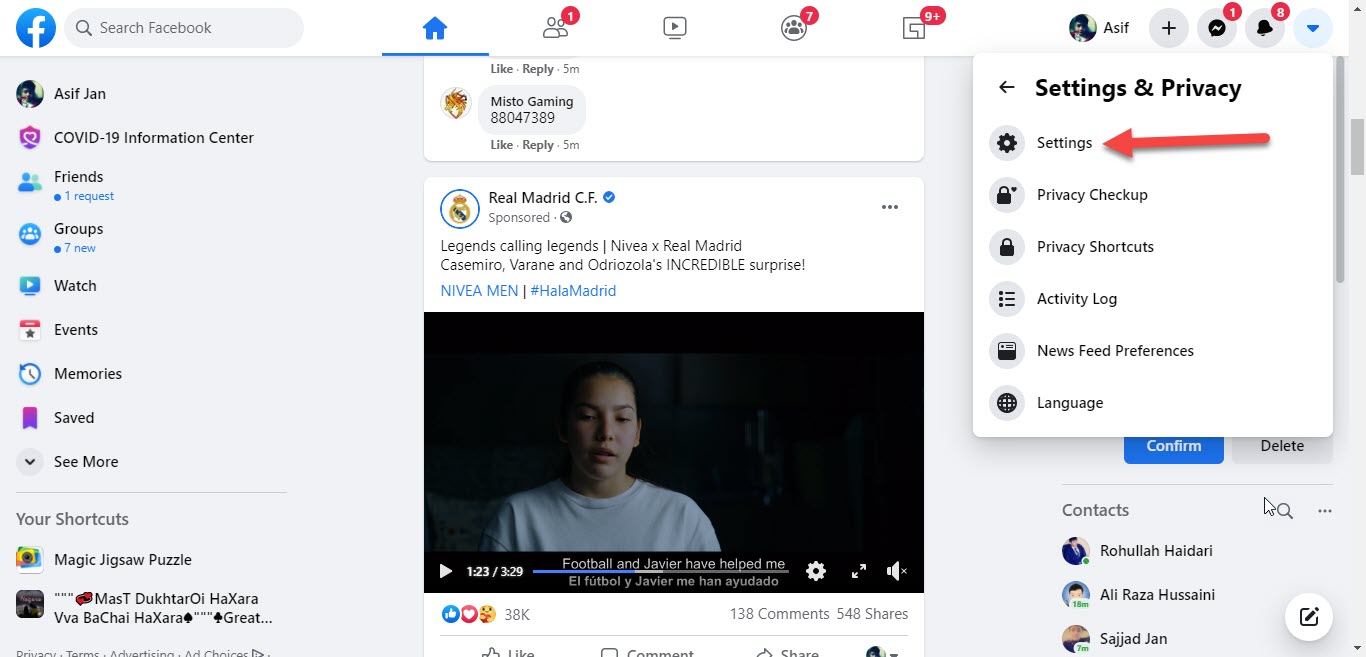The image size is (1366, 657).
Task: Tap the plus Create button
Action: 1168,28
